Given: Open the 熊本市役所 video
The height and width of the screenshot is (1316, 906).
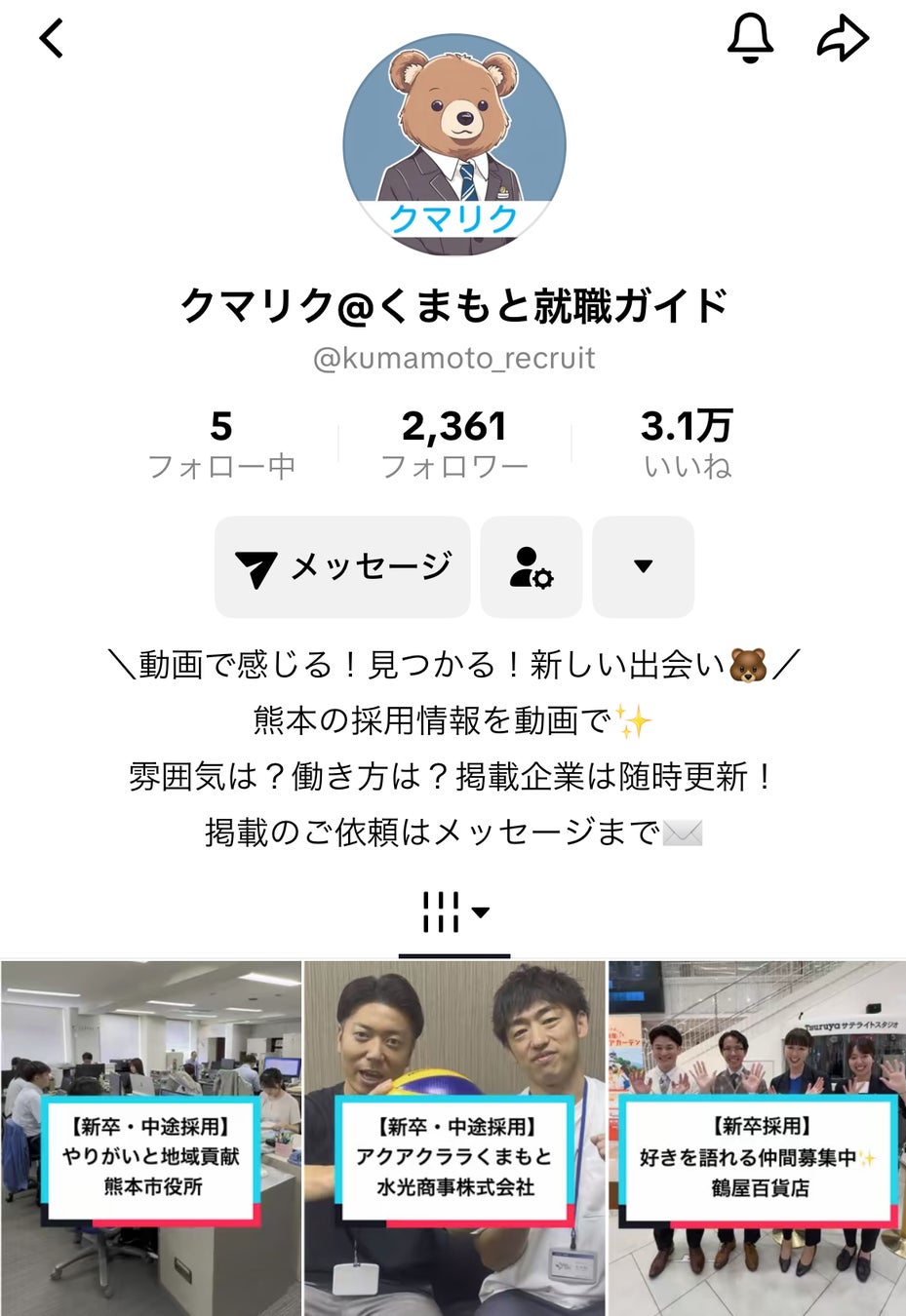Looking at the screenshot, I should 151,1138.
